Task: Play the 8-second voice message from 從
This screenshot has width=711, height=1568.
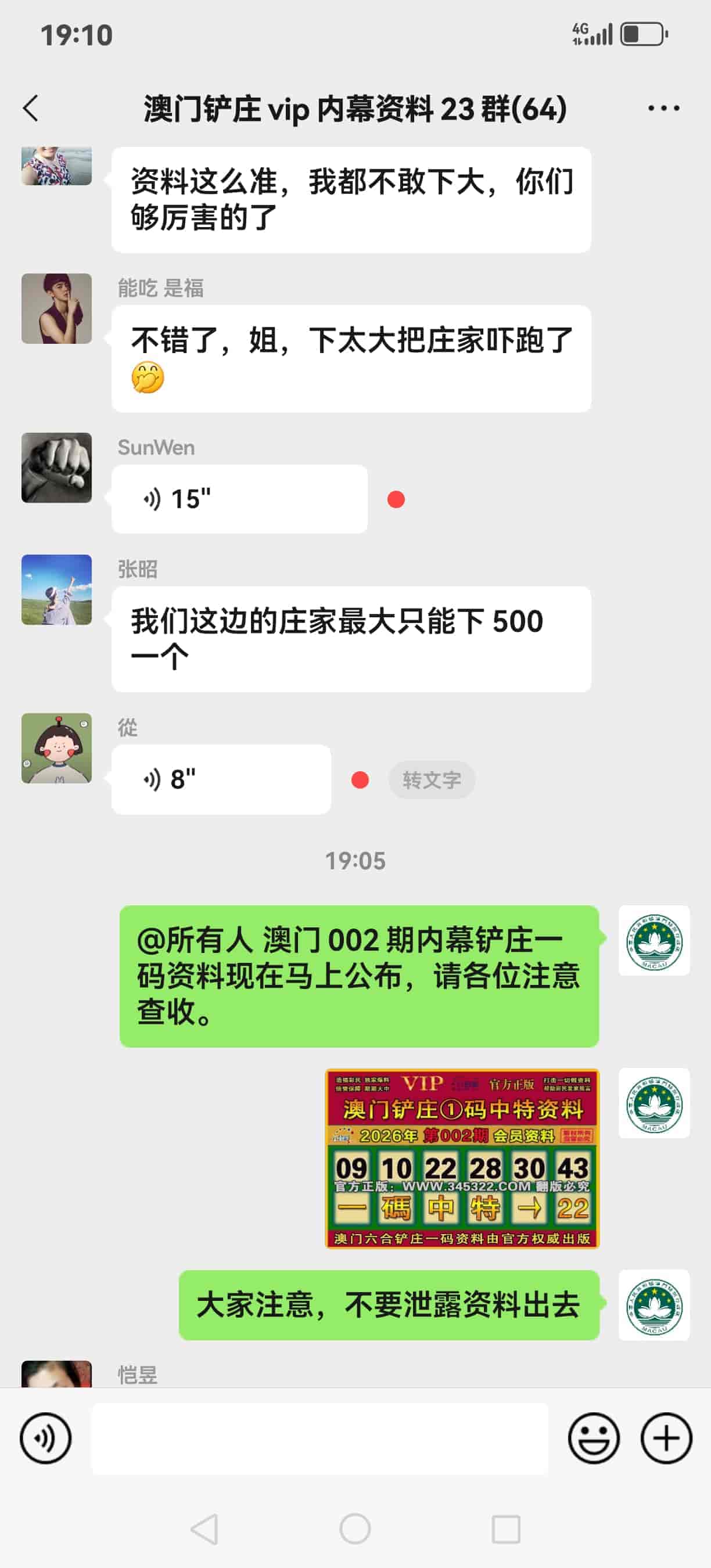Action: point(220,780)
